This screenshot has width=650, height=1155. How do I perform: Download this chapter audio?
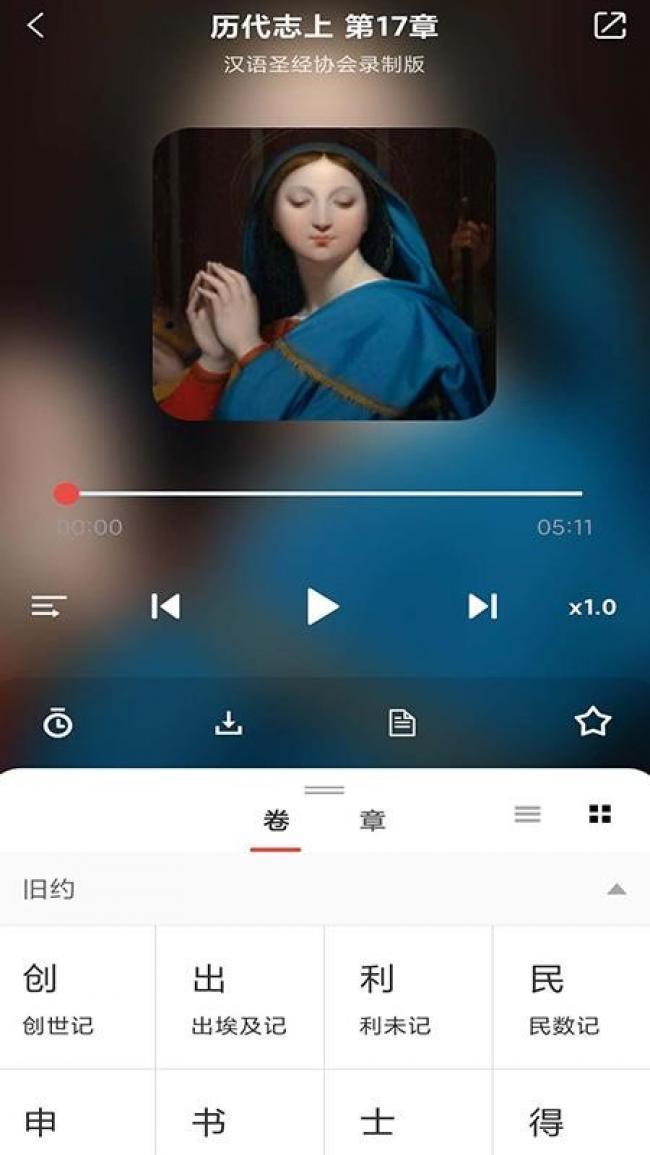coord(229,722)
